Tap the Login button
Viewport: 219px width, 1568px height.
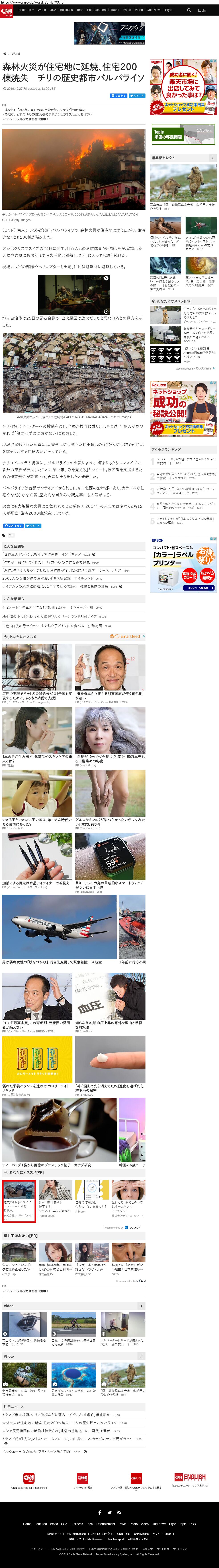pos(201,10)
